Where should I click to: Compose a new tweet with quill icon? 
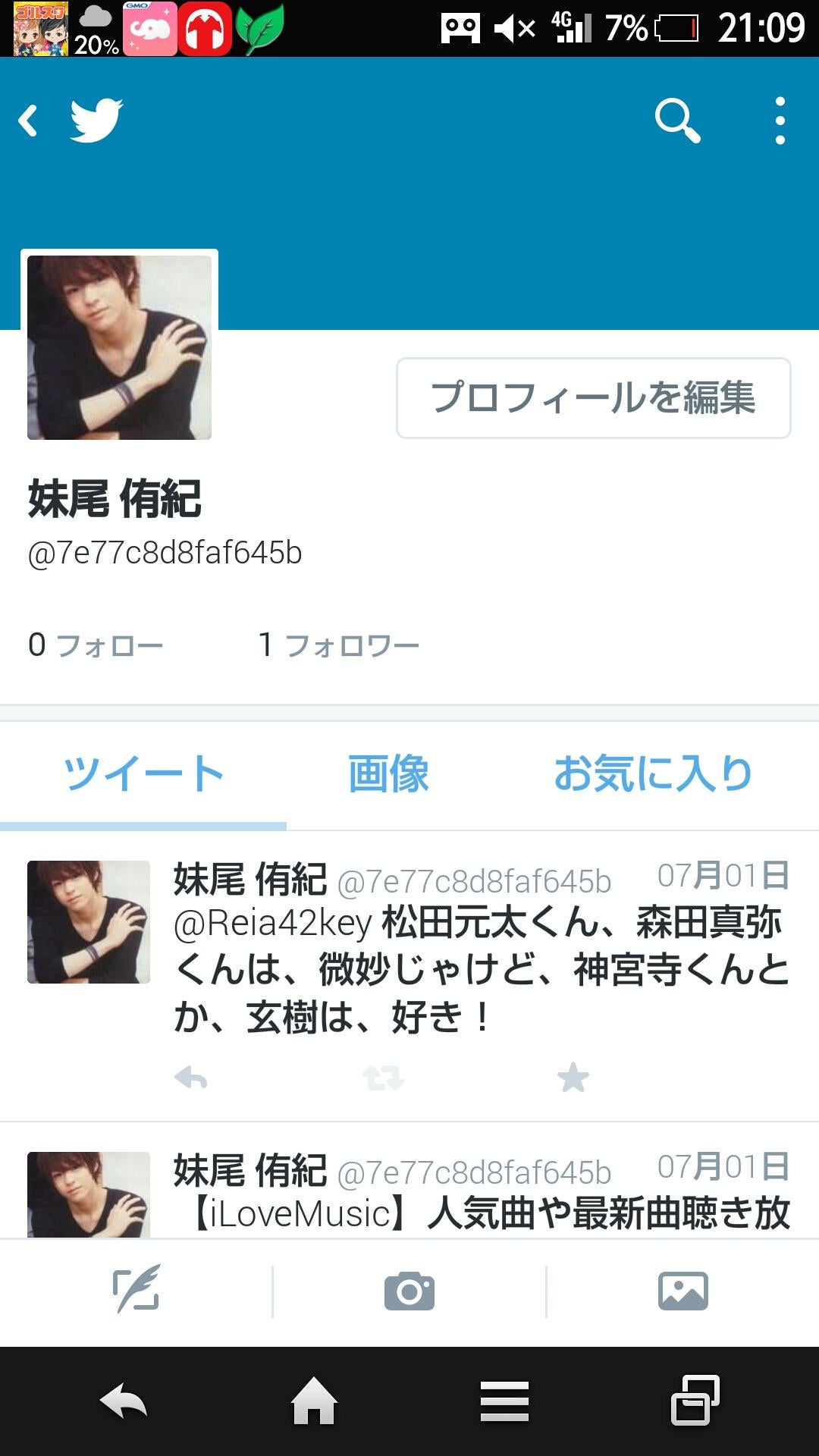pyautogui.click(x=136, y=1290)
